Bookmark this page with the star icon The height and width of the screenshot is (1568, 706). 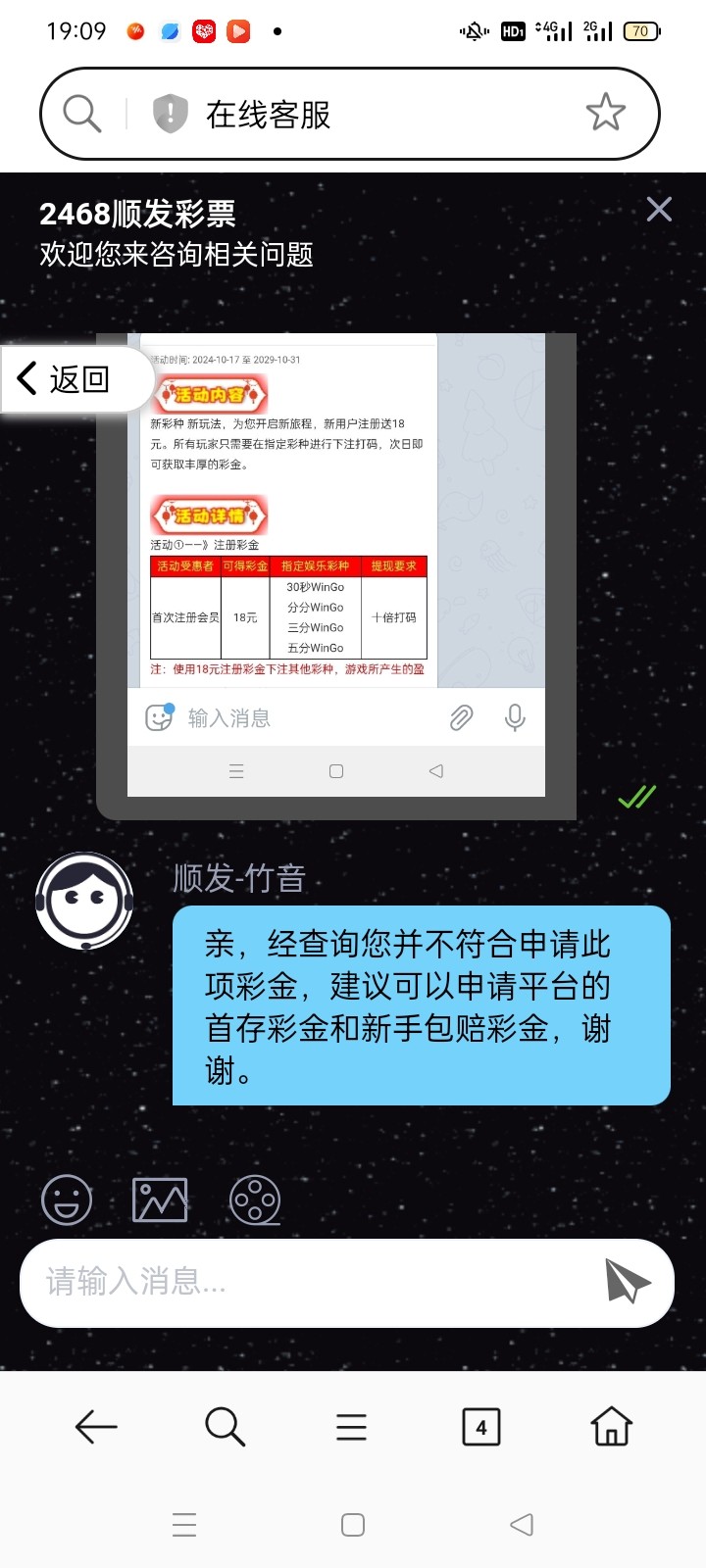point(605,114)
